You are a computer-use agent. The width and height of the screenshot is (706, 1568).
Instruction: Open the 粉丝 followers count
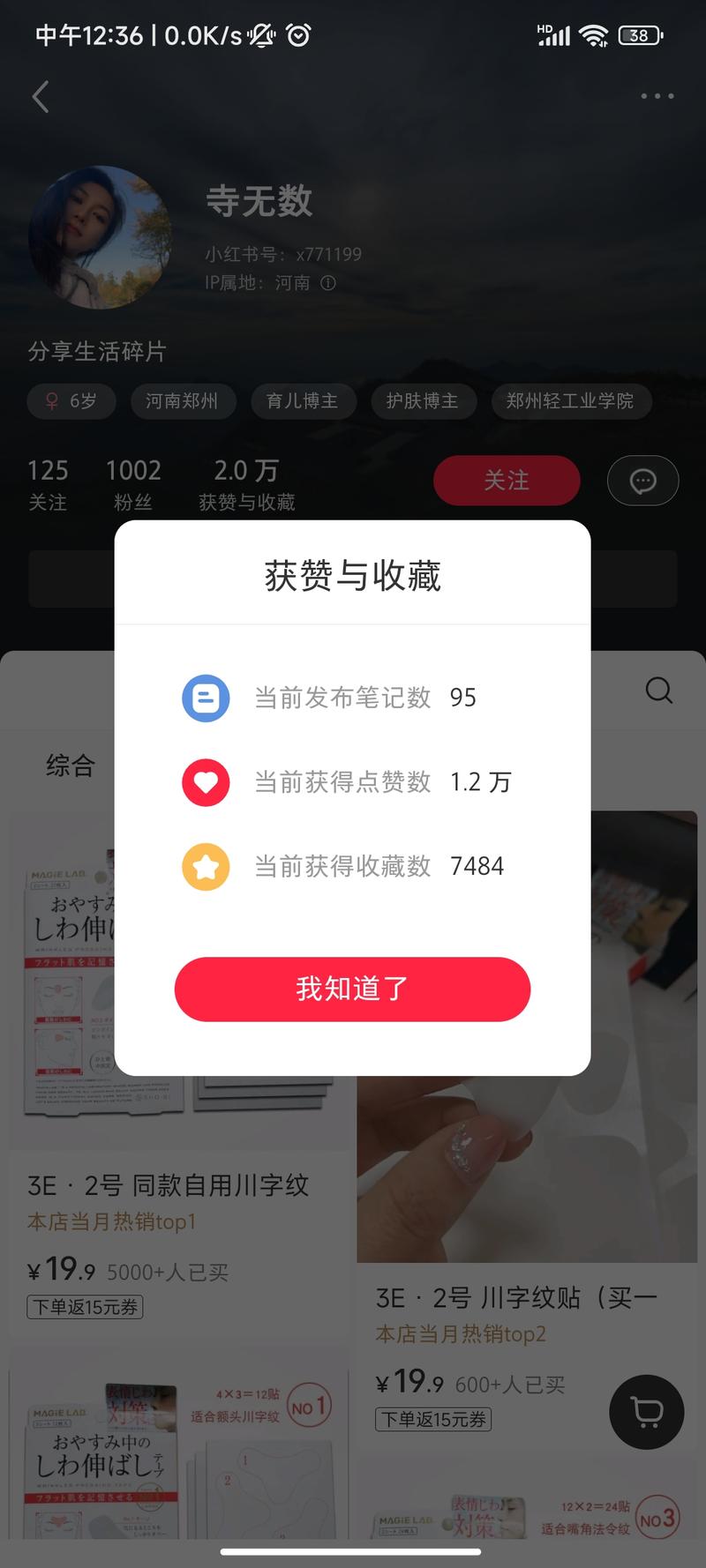click(133, 482)
